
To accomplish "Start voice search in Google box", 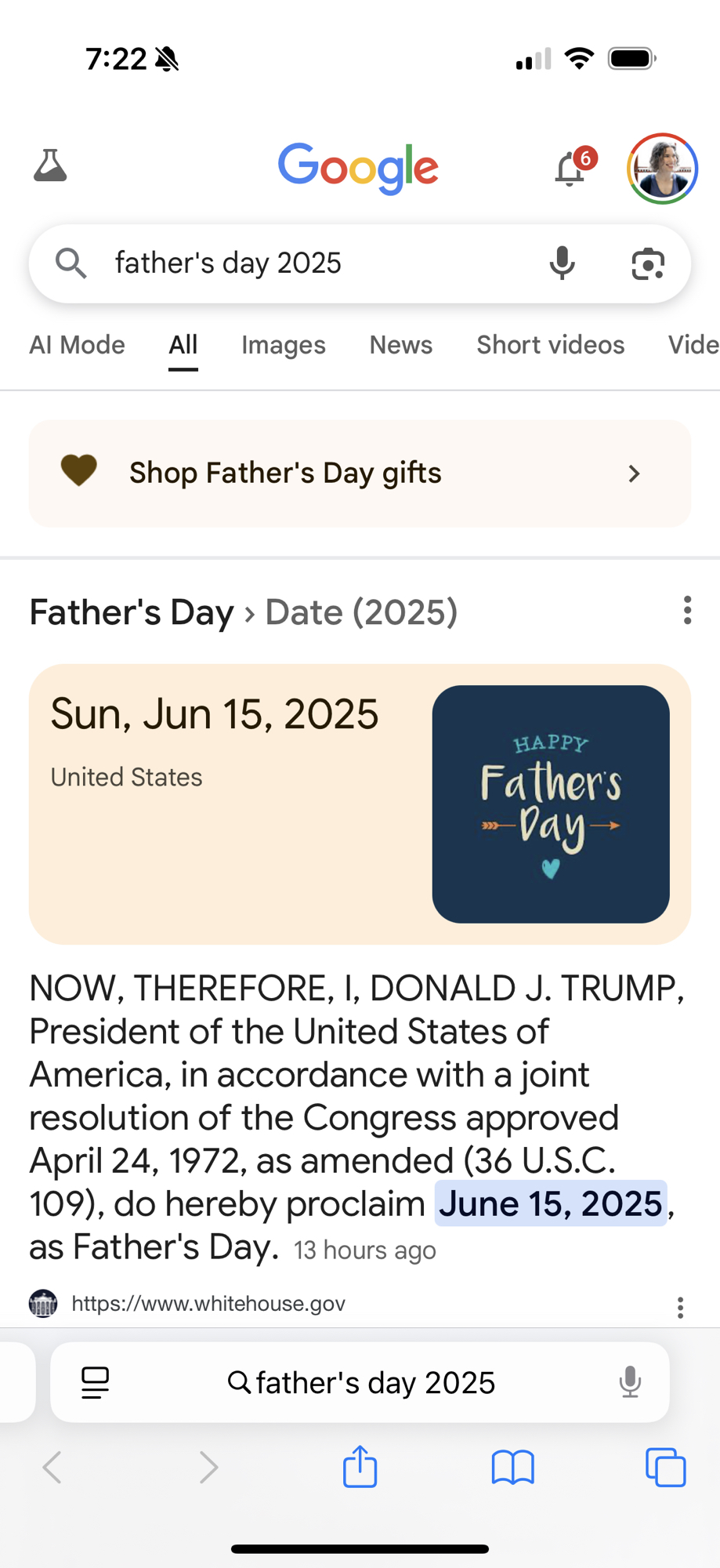I will click(562, 263).
